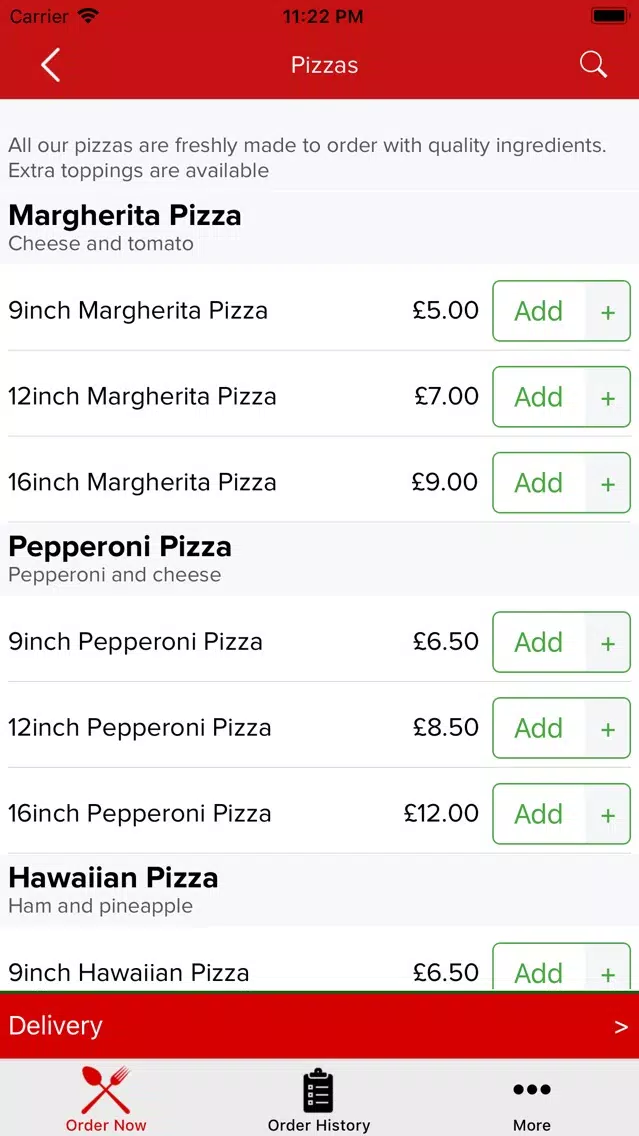
Task: Add the 12inch Margherita Pizza
Action: click(561, 397)
